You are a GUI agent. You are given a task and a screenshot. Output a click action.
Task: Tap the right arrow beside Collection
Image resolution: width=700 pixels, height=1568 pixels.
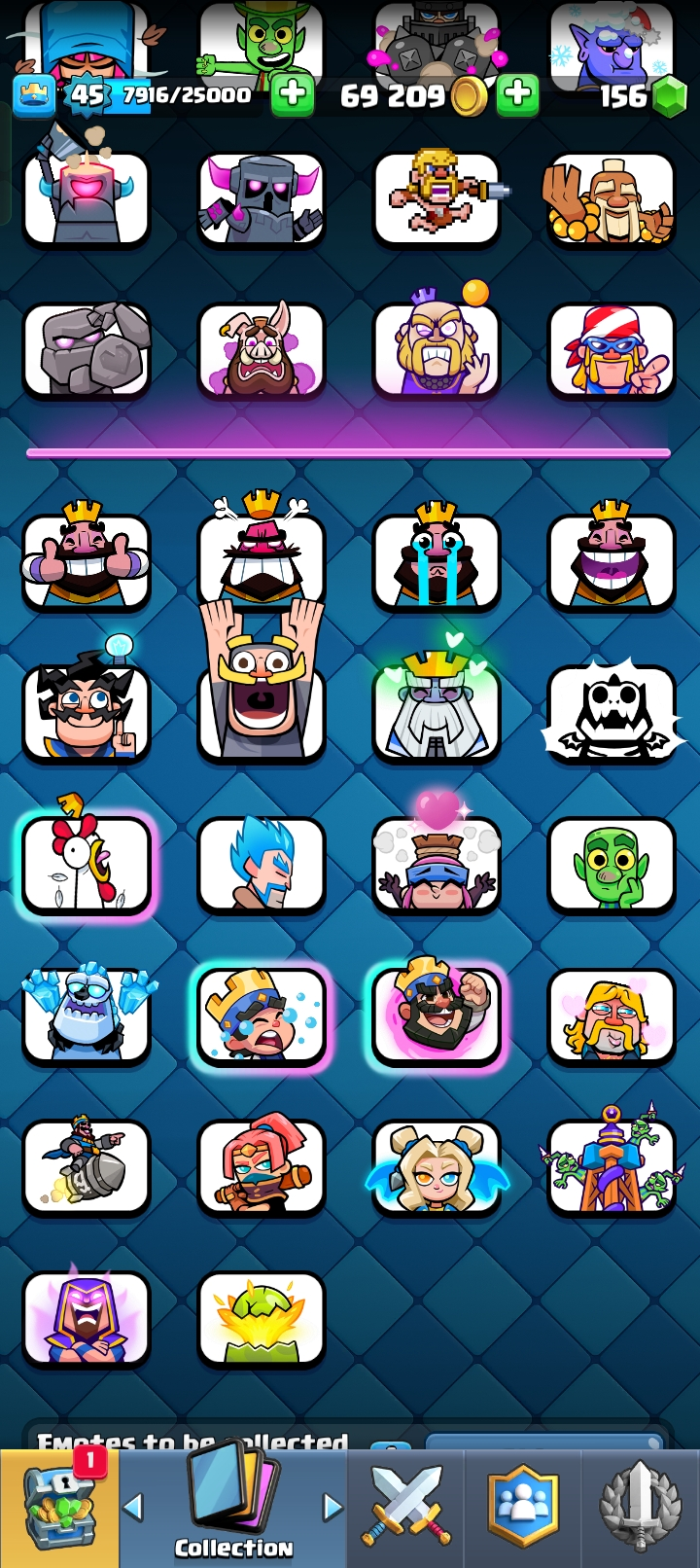[x=332, y=1508]
